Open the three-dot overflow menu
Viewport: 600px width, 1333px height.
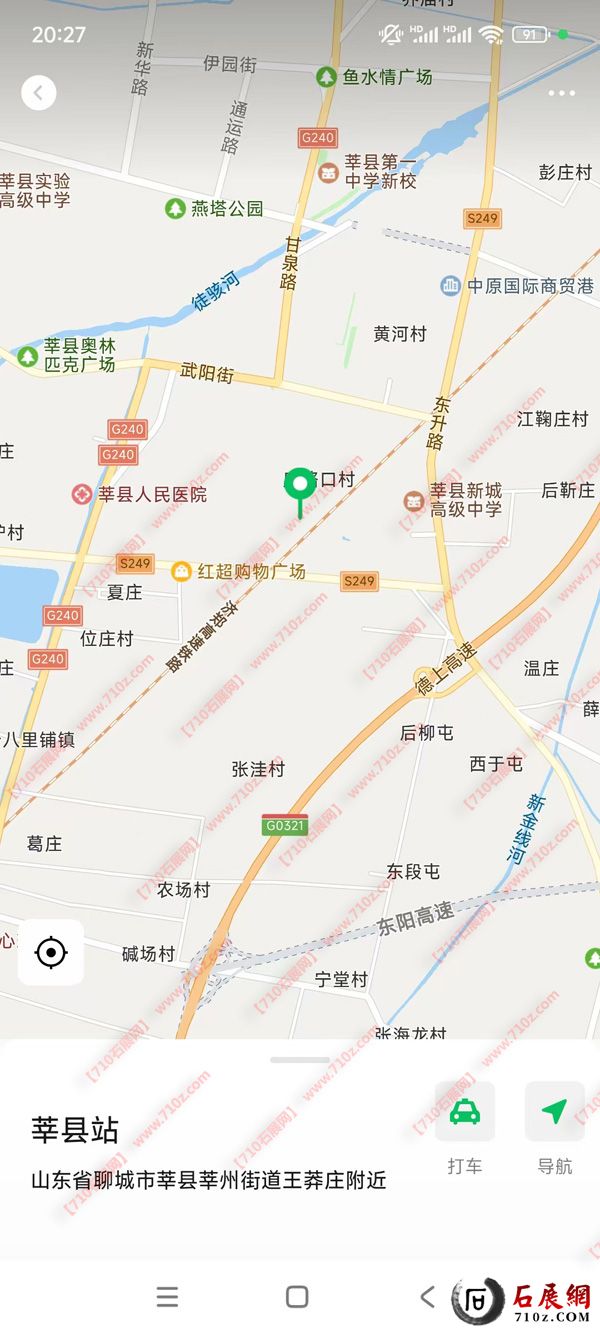561,94
